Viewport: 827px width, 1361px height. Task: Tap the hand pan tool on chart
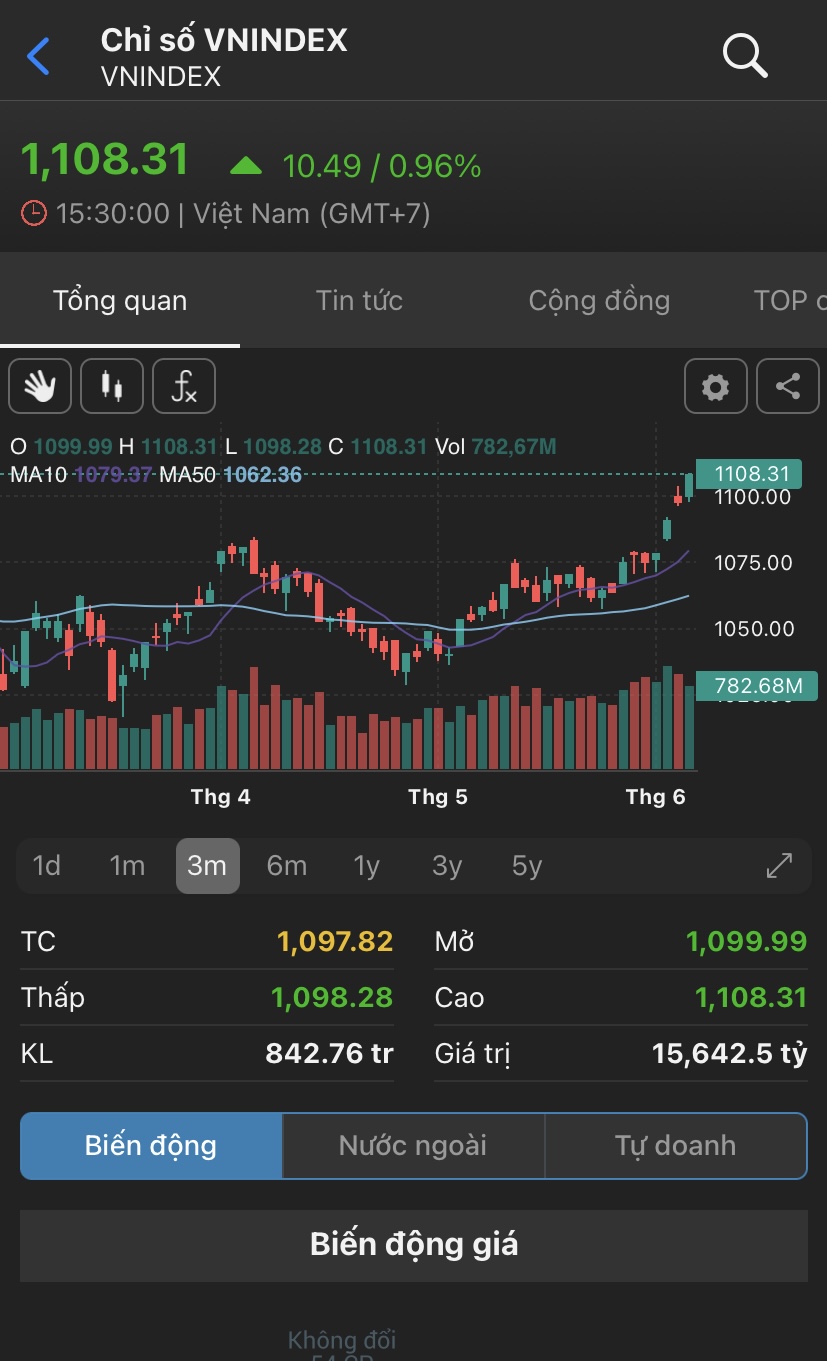pyautogui.click(x=40, y=386)
